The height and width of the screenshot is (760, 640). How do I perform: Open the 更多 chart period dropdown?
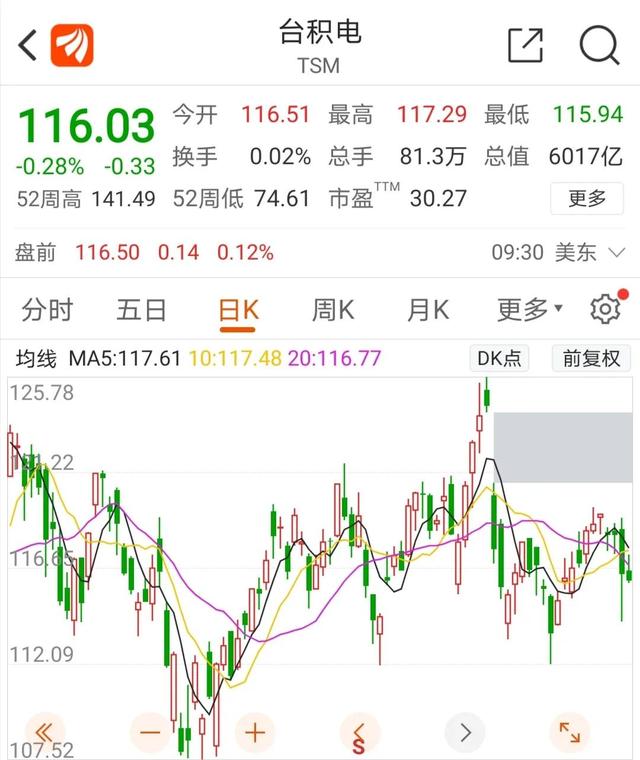pyautogui.click(x=529, y=309)
